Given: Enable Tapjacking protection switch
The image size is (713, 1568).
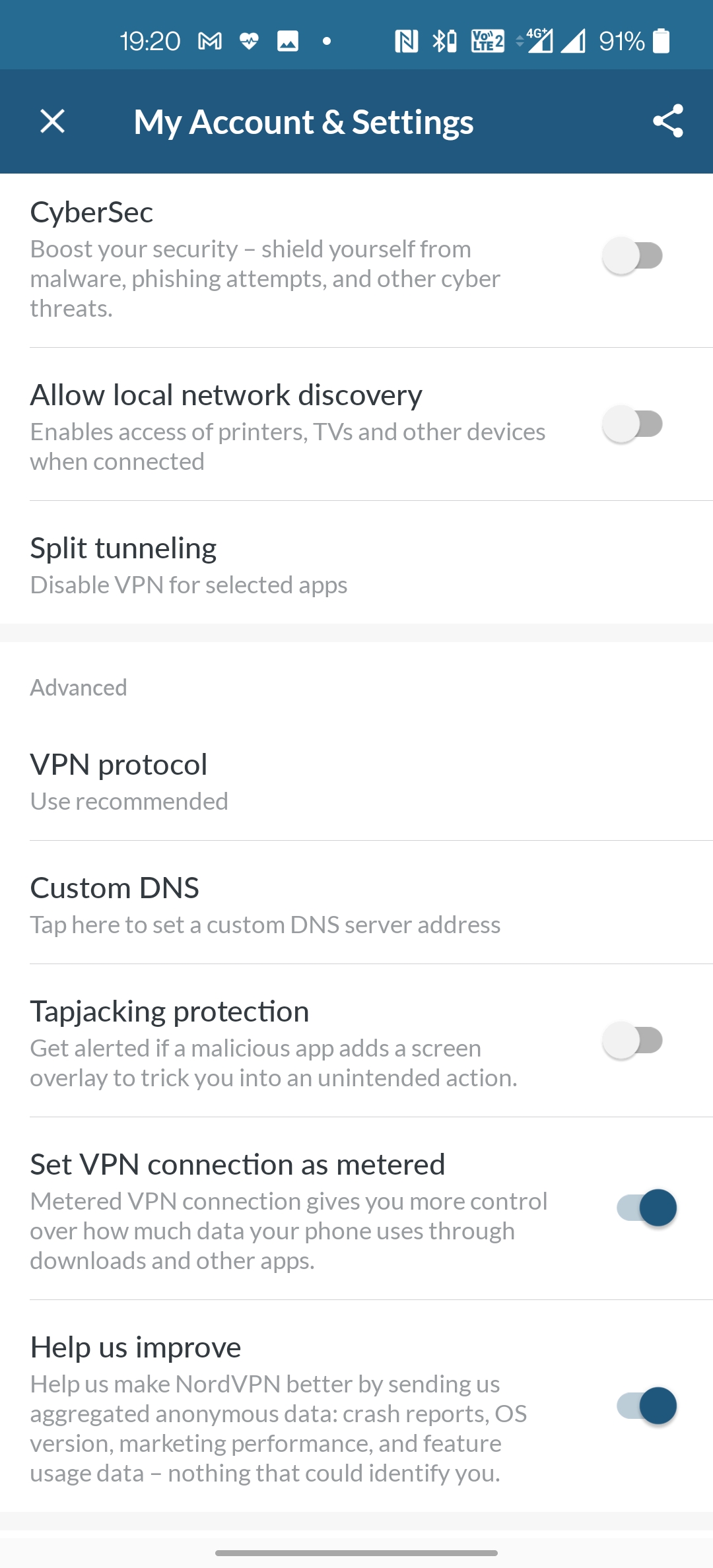Looking at the screenshot, I should pyautogui.click(x=633, y=1041).
